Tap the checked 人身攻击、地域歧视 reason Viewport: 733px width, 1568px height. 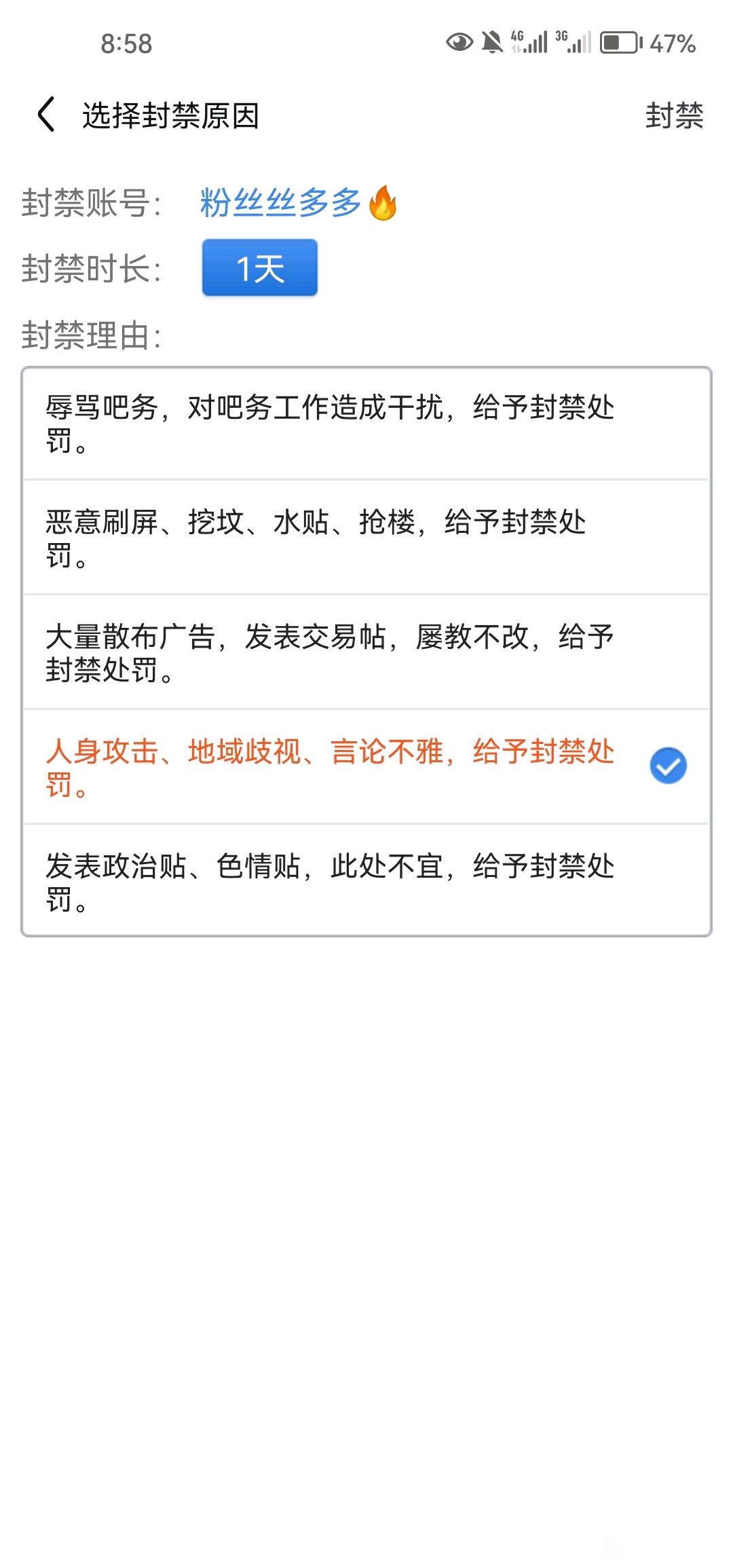pyautogui.click(x=366, y=767)
